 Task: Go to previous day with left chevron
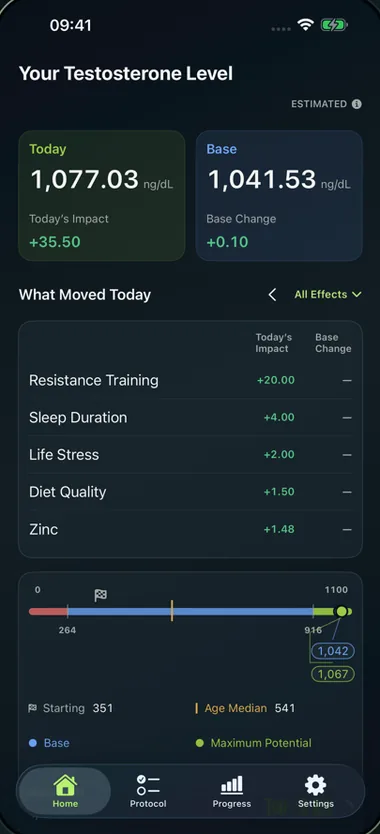point(272,295)
